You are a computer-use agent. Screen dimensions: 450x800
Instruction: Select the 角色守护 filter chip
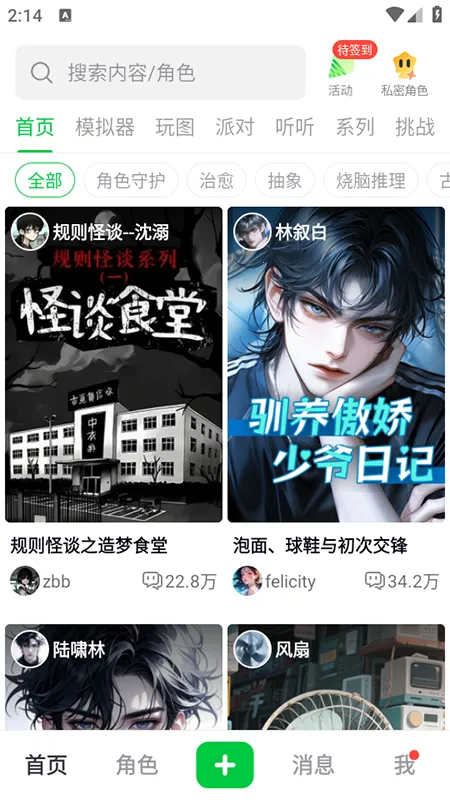click(131, 180)
